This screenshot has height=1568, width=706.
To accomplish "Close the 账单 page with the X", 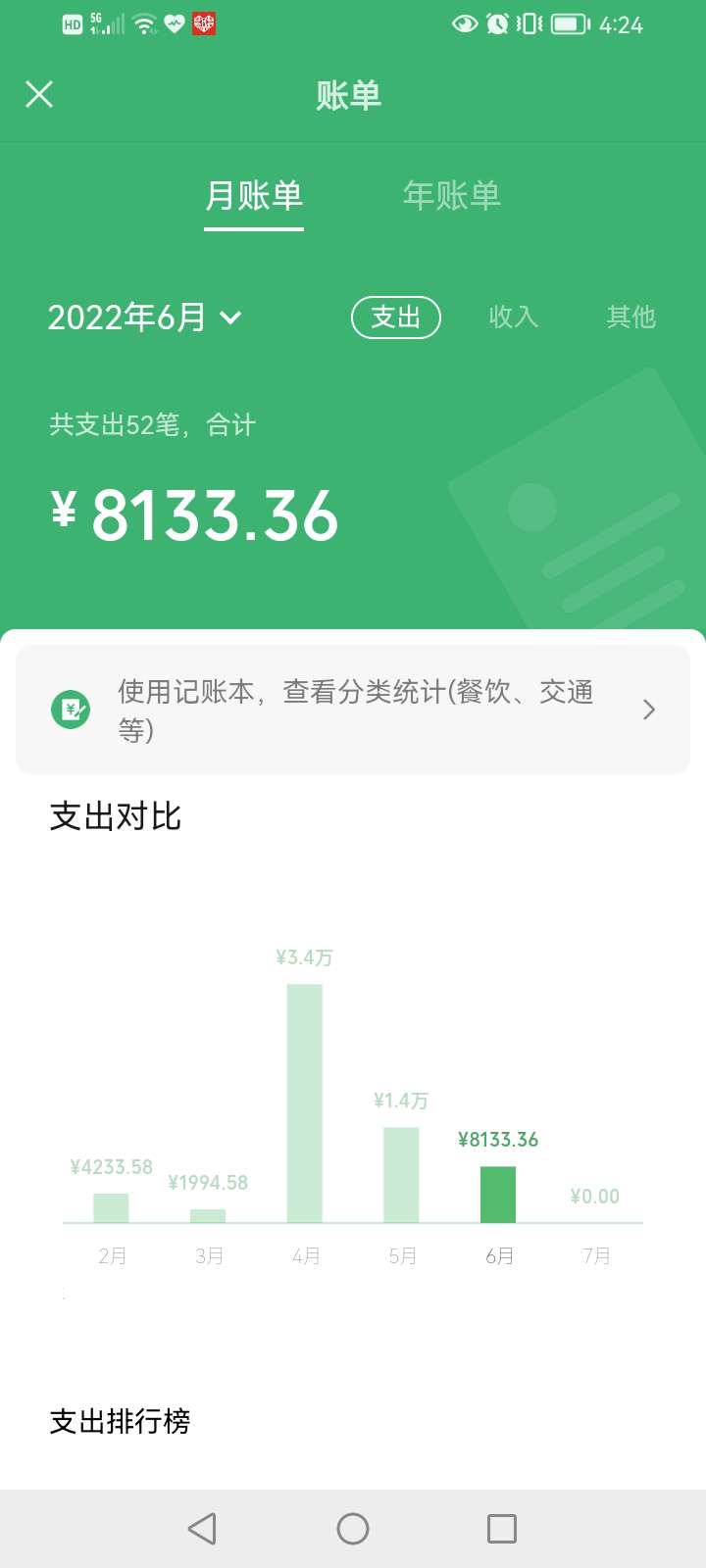I will click(x=39, y=94).
